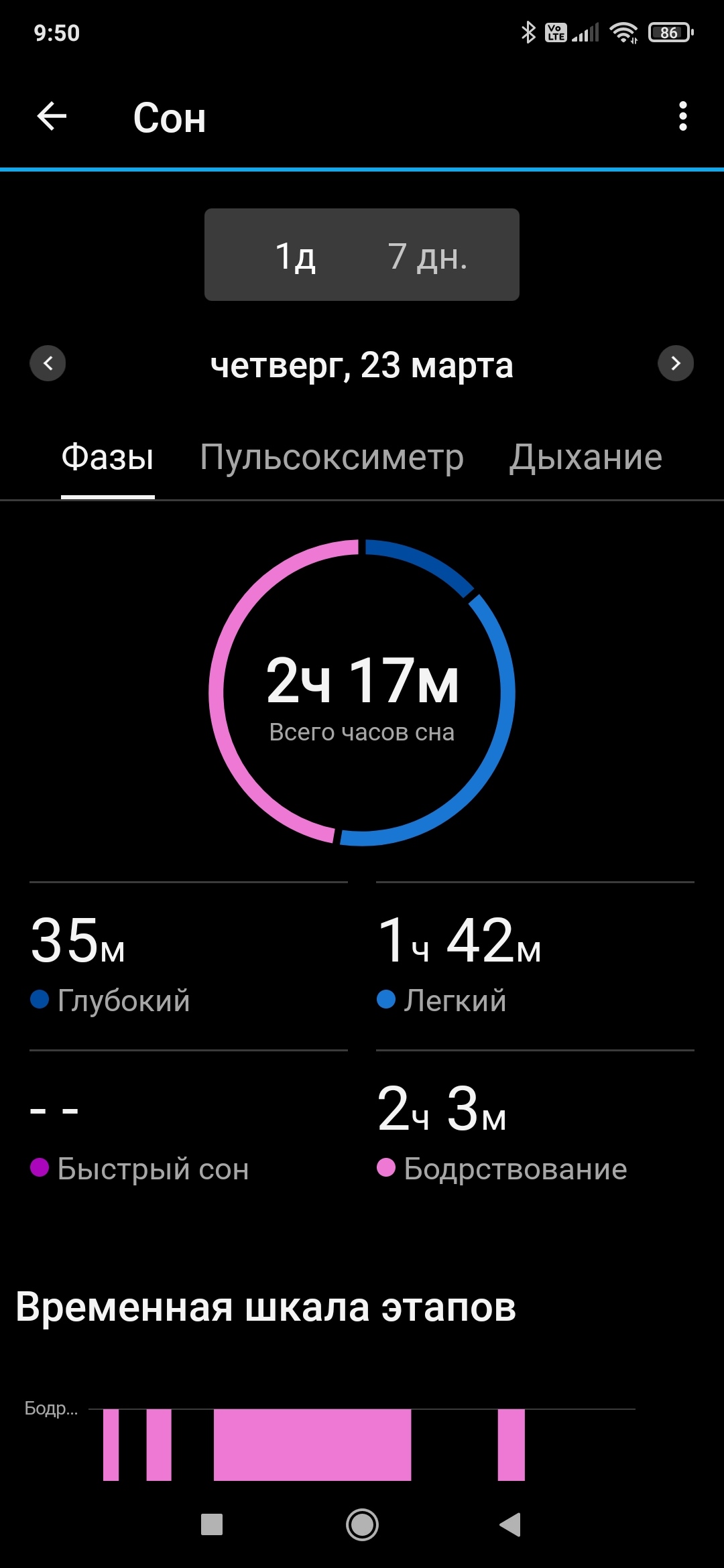Open recent apps from navigation bar

click(212, 1524)
